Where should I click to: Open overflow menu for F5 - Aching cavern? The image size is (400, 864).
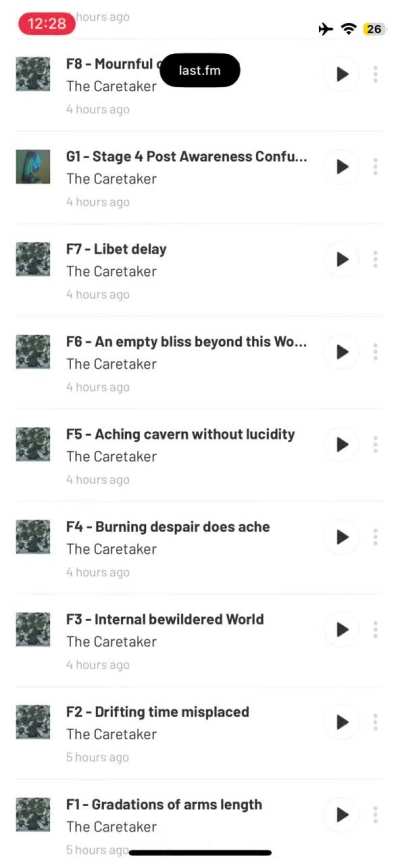point(376,444)
